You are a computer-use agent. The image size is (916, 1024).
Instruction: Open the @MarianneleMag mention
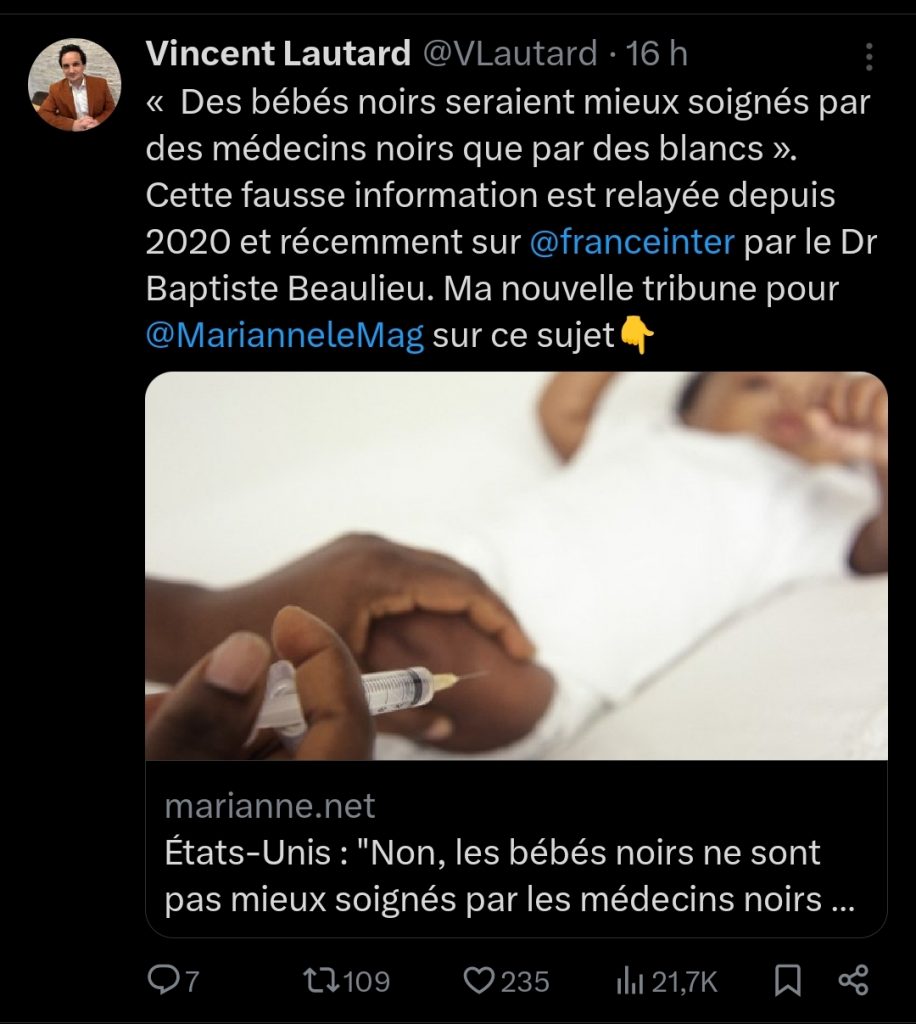point(285,336)
